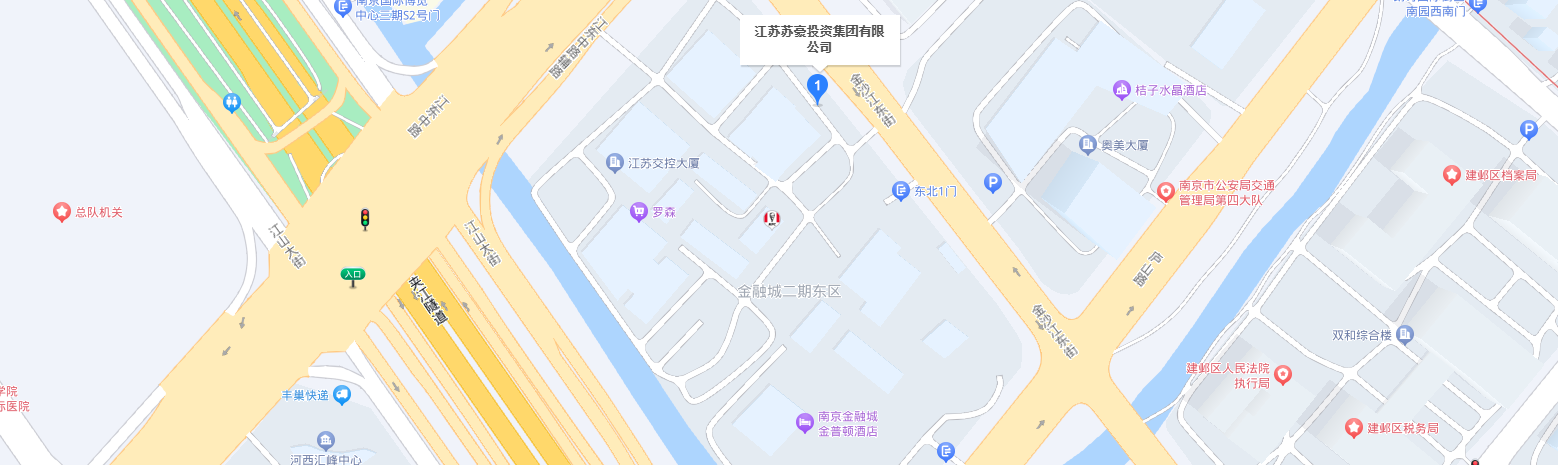Image resolution: width=1558 pixels, height=465 pixels.
Task: Tap the blue marker numbered 1
Action: coord(817,88)
